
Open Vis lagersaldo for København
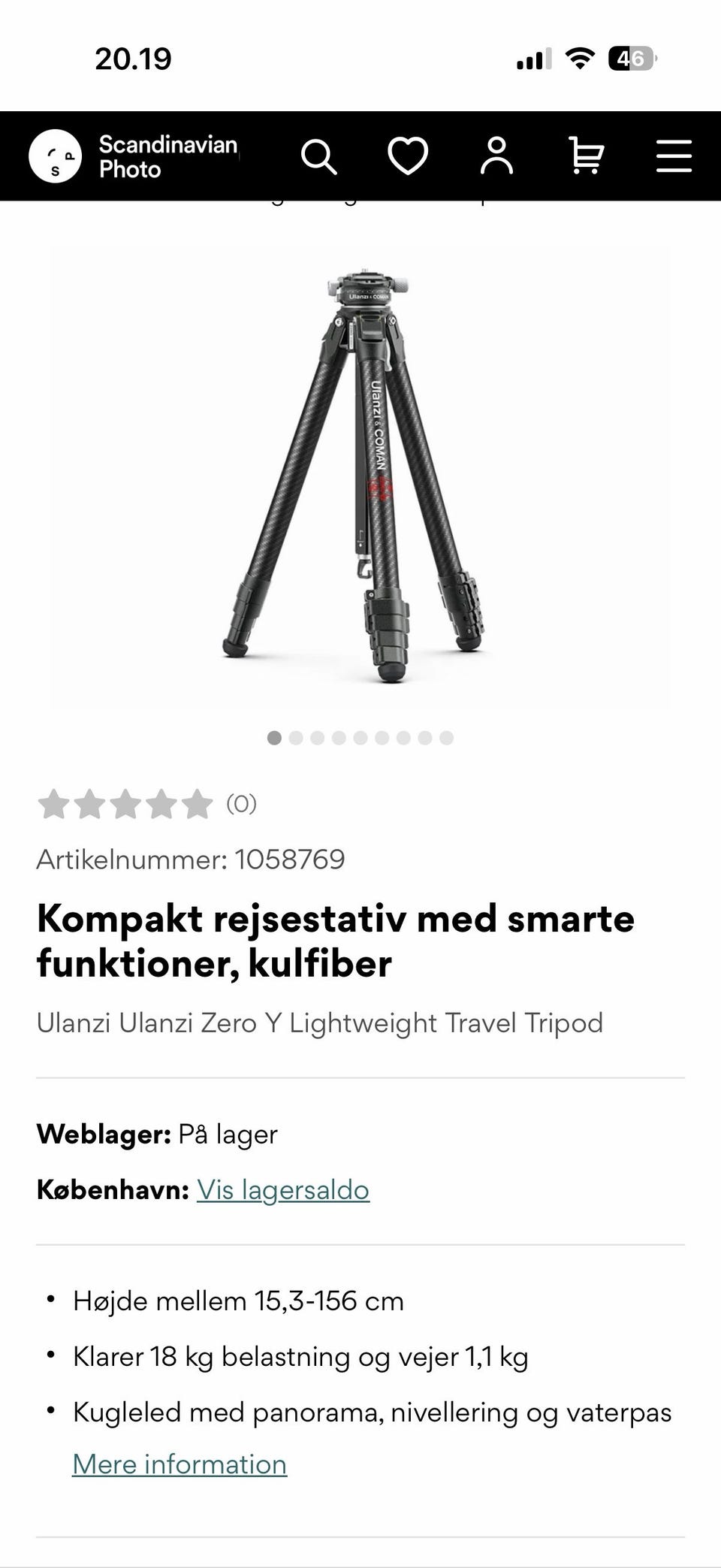[x=283, y=1190]
